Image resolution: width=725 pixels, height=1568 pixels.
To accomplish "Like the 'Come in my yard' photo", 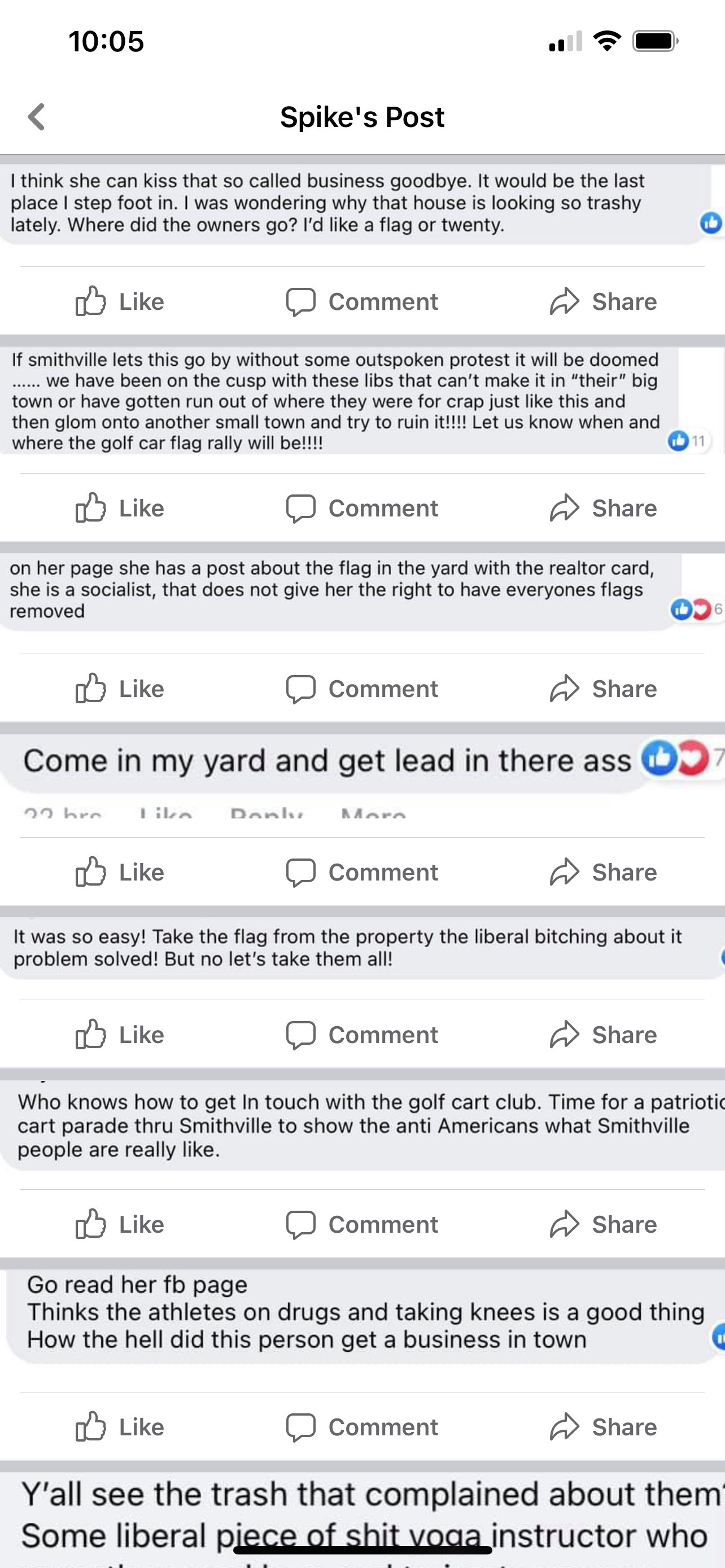I will coord(120,871).
